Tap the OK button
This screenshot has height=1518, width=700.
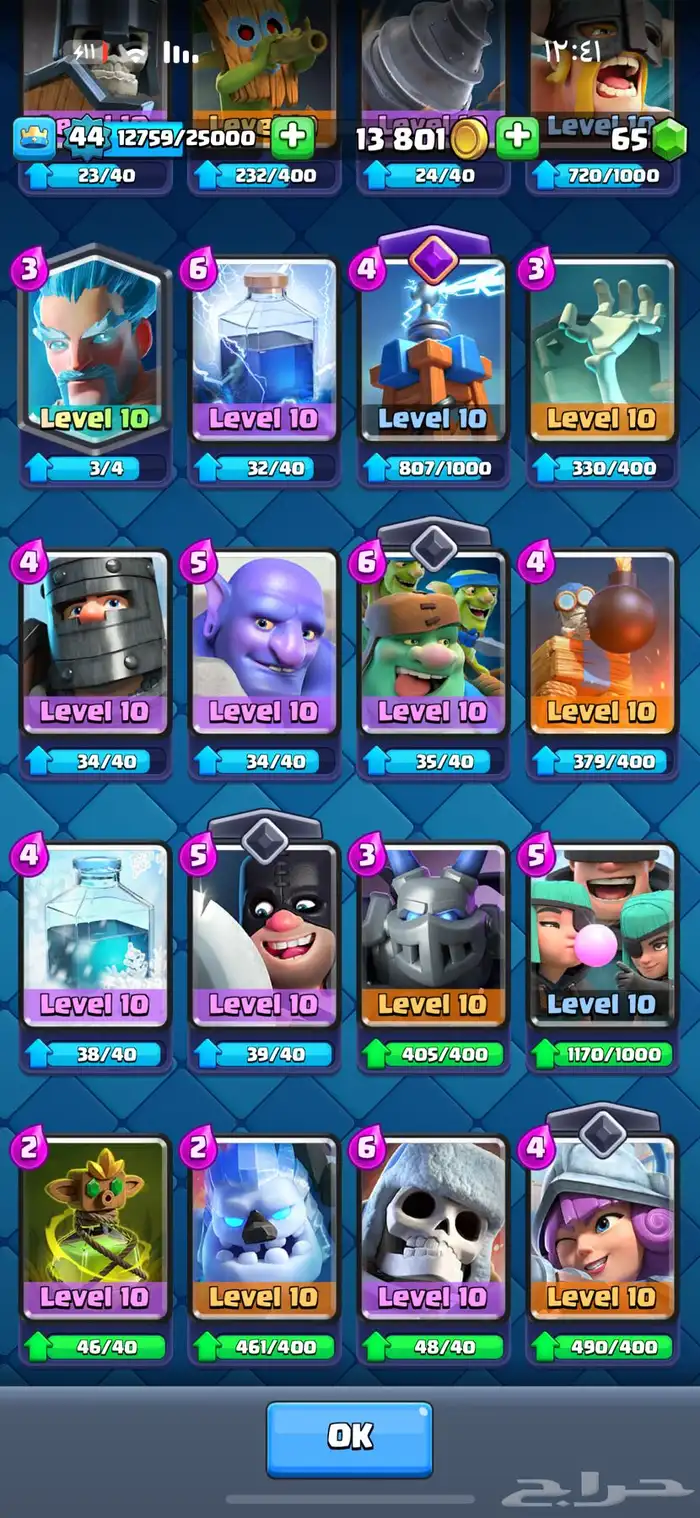(x=349, y=1438)
